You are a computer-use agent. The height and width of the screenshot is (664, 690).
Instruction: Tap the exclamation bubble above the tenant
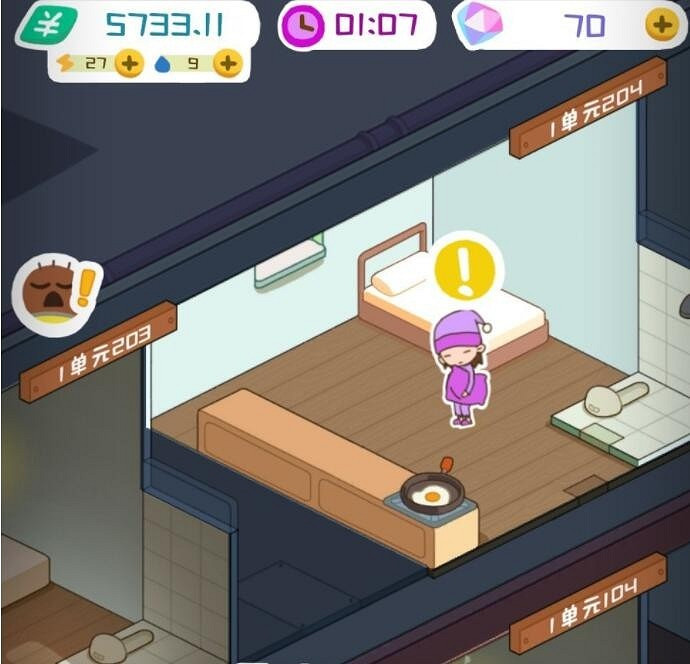[x=467, y=266]
